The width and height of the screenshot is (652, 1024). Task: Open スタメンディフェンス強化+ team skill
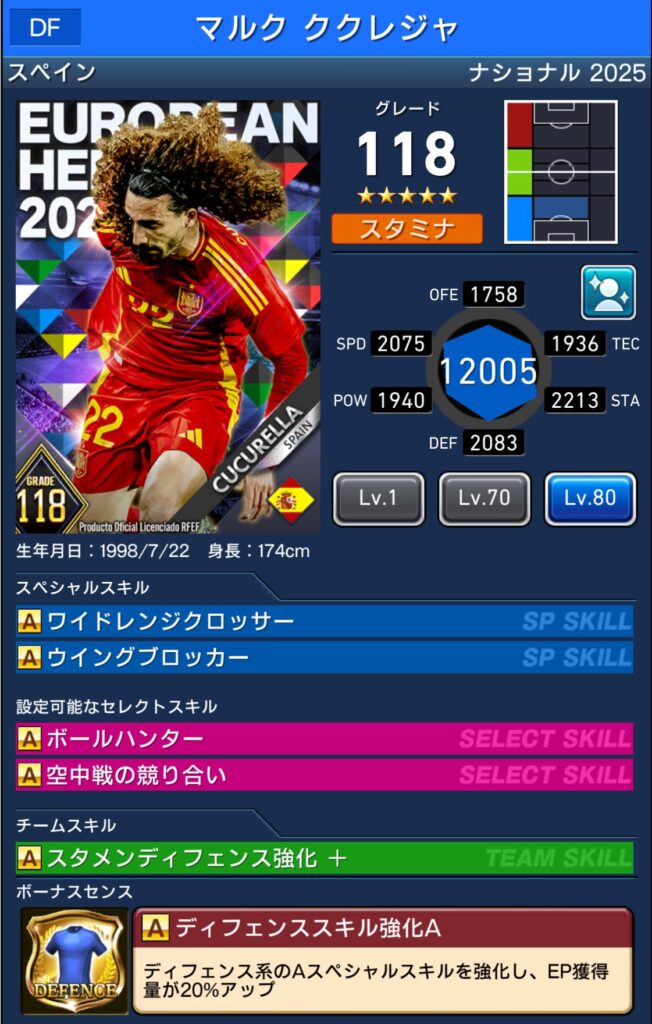(325, 858)
